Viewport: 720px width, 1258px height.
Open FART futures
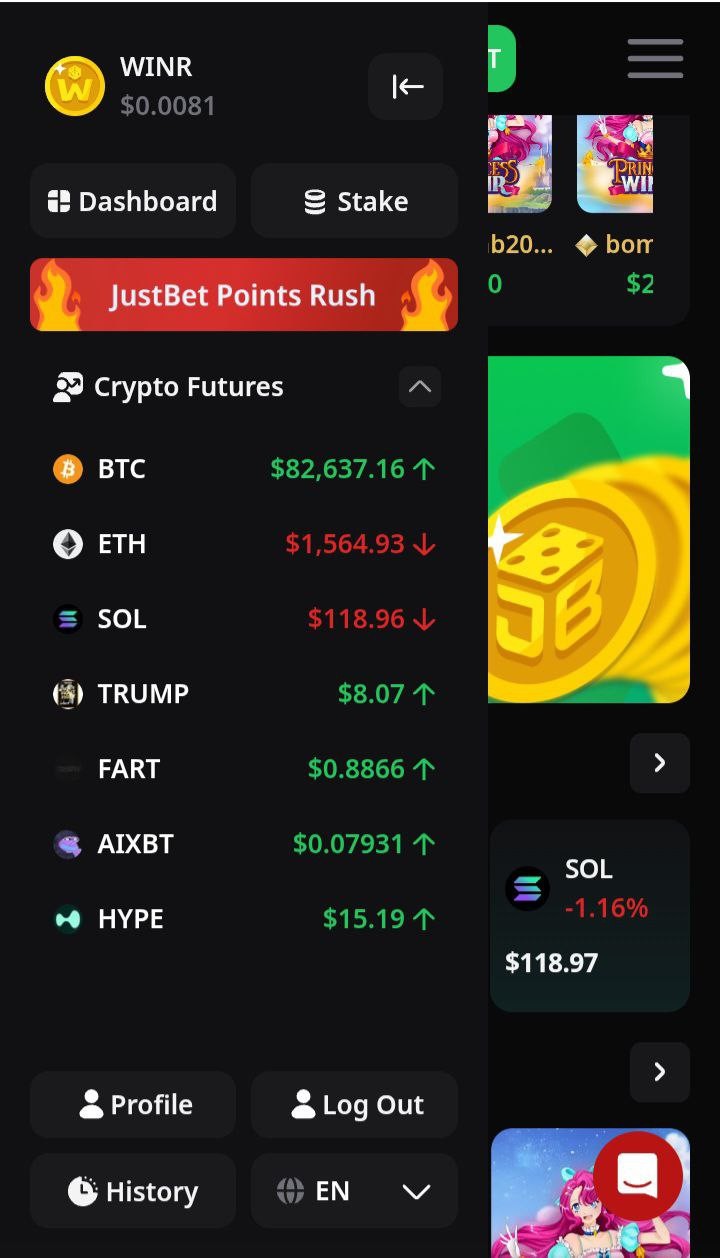click(244, 768)
